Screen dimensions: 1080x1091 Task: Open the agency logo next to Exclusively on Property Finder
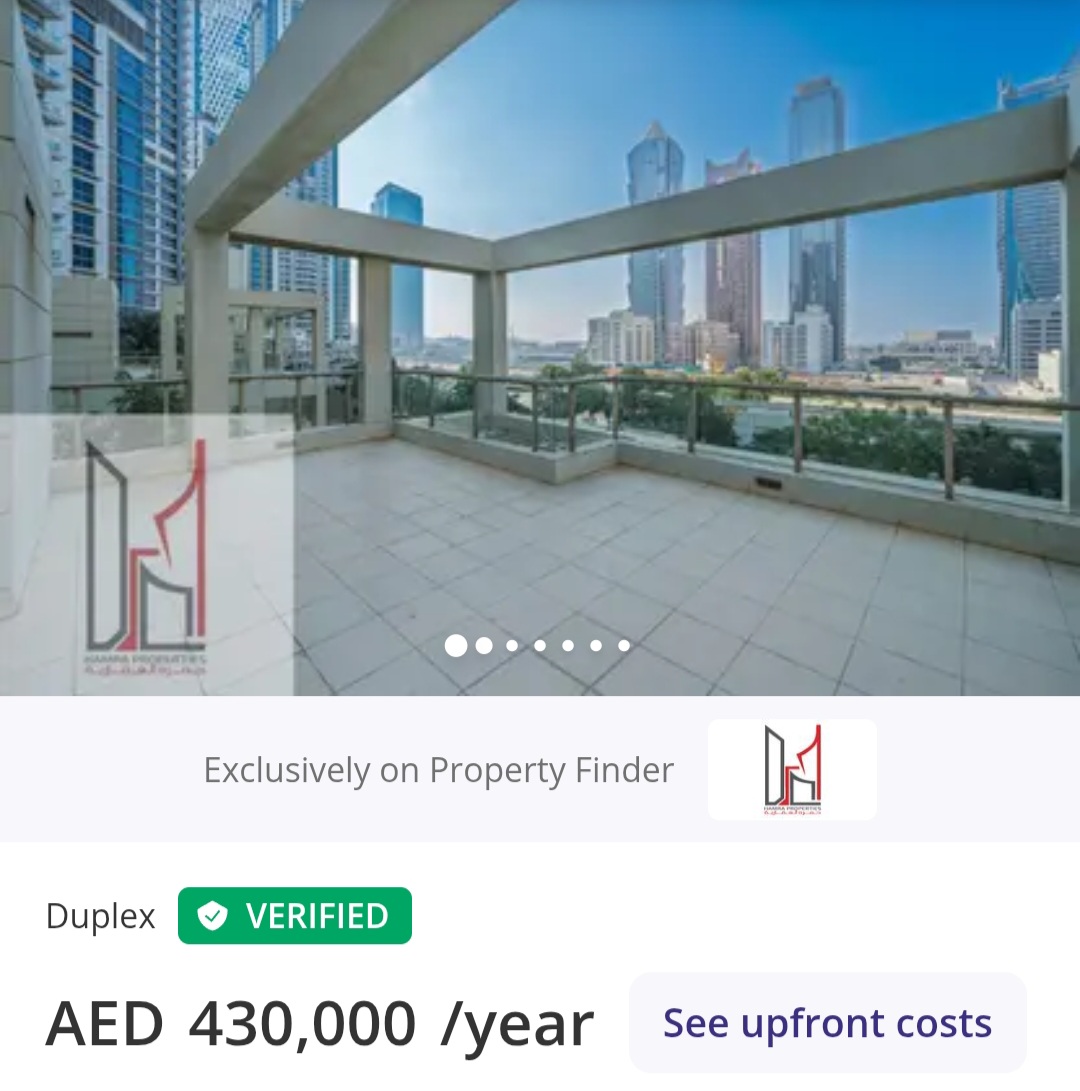792,770
